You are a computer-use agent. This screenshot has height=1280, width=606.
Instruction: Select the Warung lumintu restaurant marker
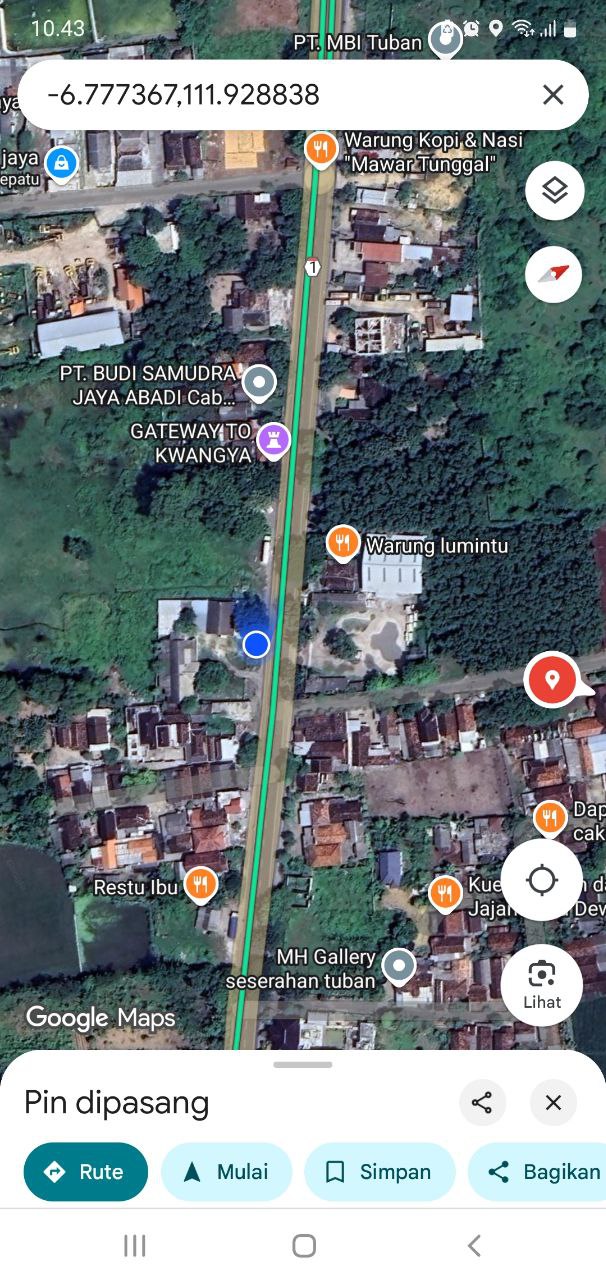[343, 543]
